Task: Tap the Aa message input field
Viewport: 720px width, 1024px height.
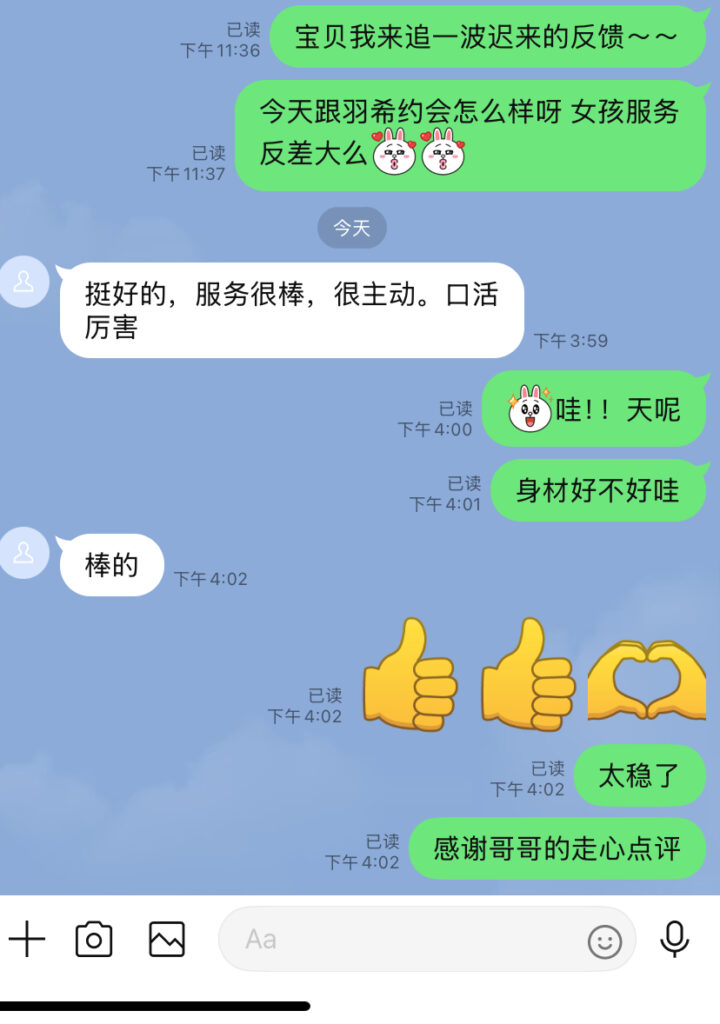Action: click(x=400, y=939)
